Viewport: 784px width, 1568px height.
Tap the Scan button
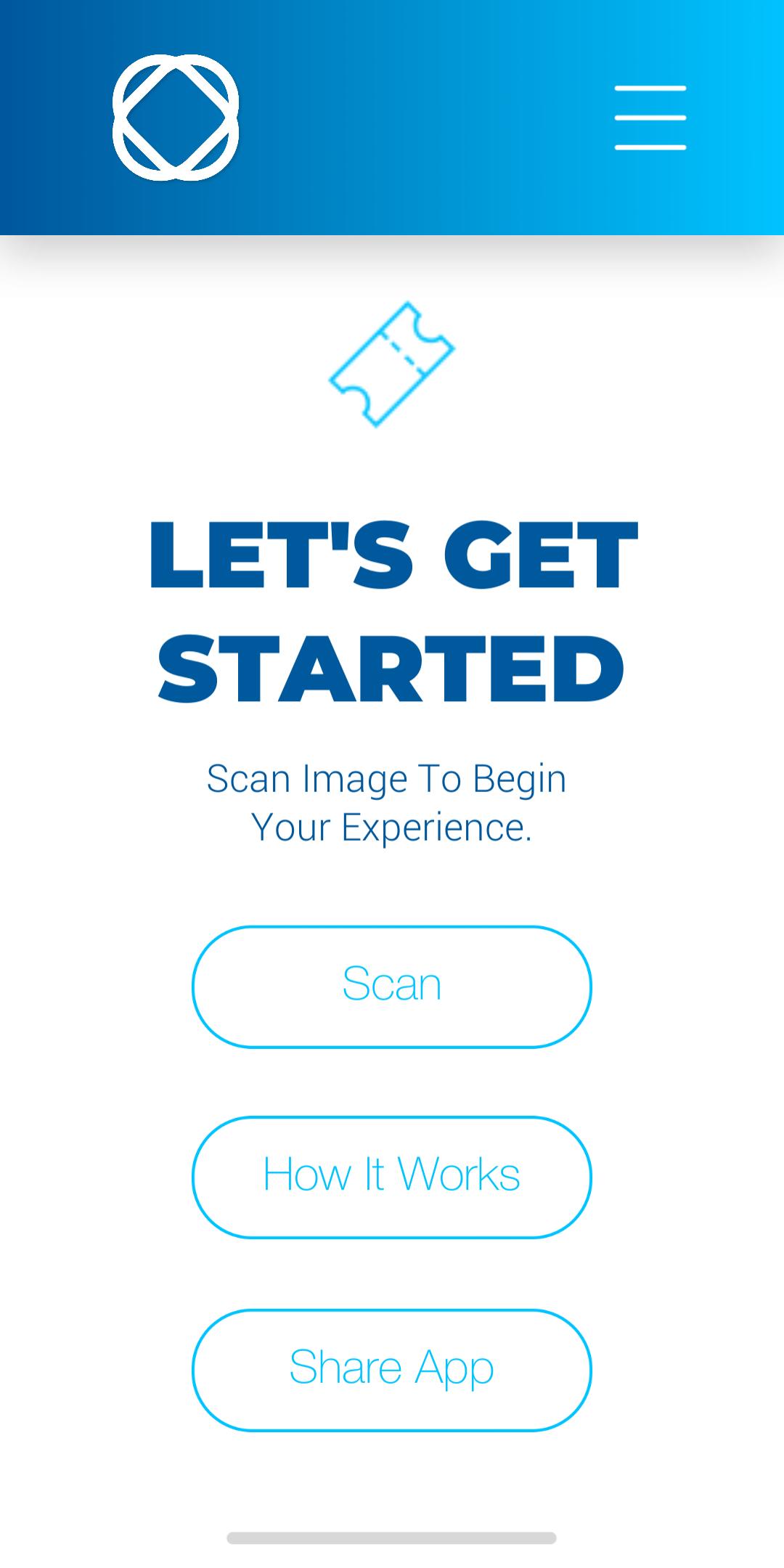coord(392,987)
